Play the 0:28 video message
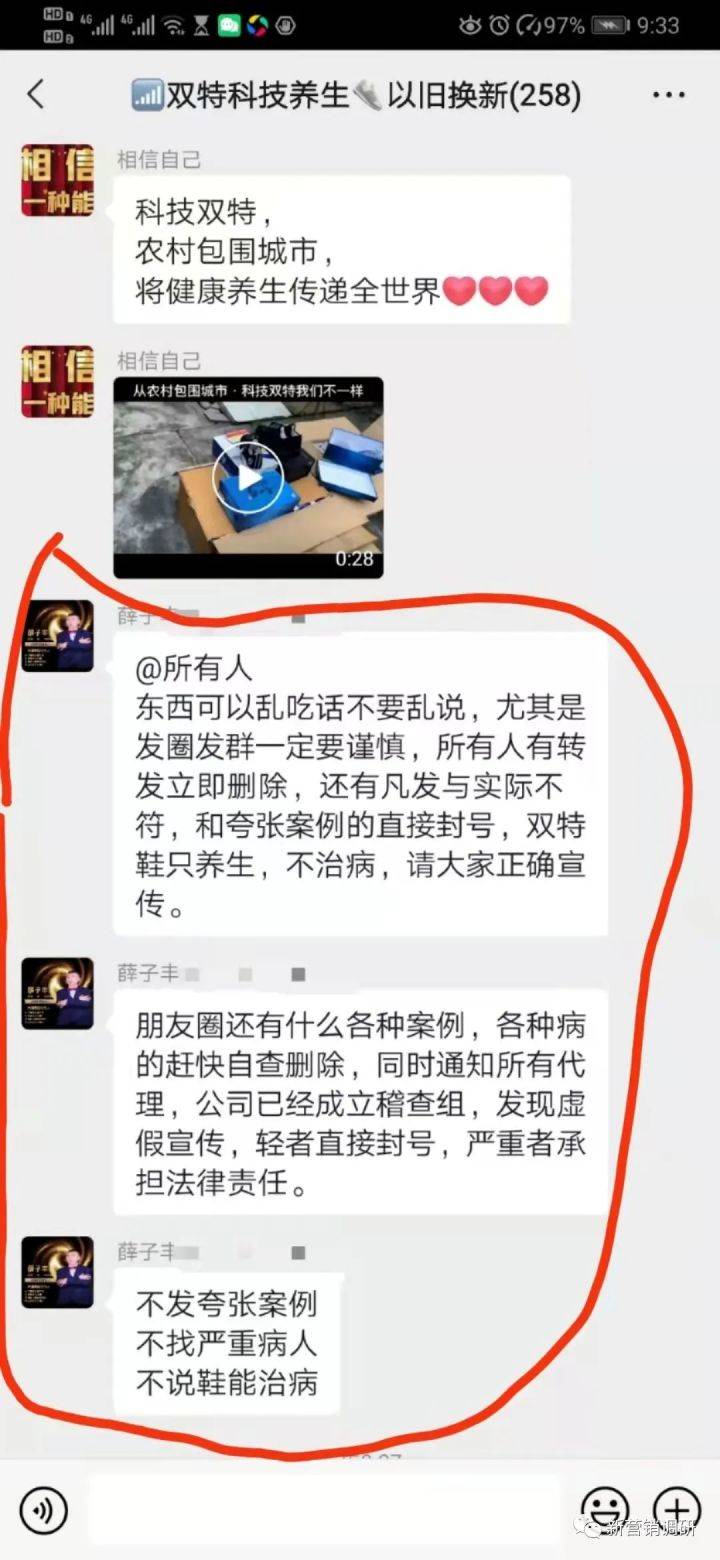This screenshot has width=720, height=1560. 248,477
